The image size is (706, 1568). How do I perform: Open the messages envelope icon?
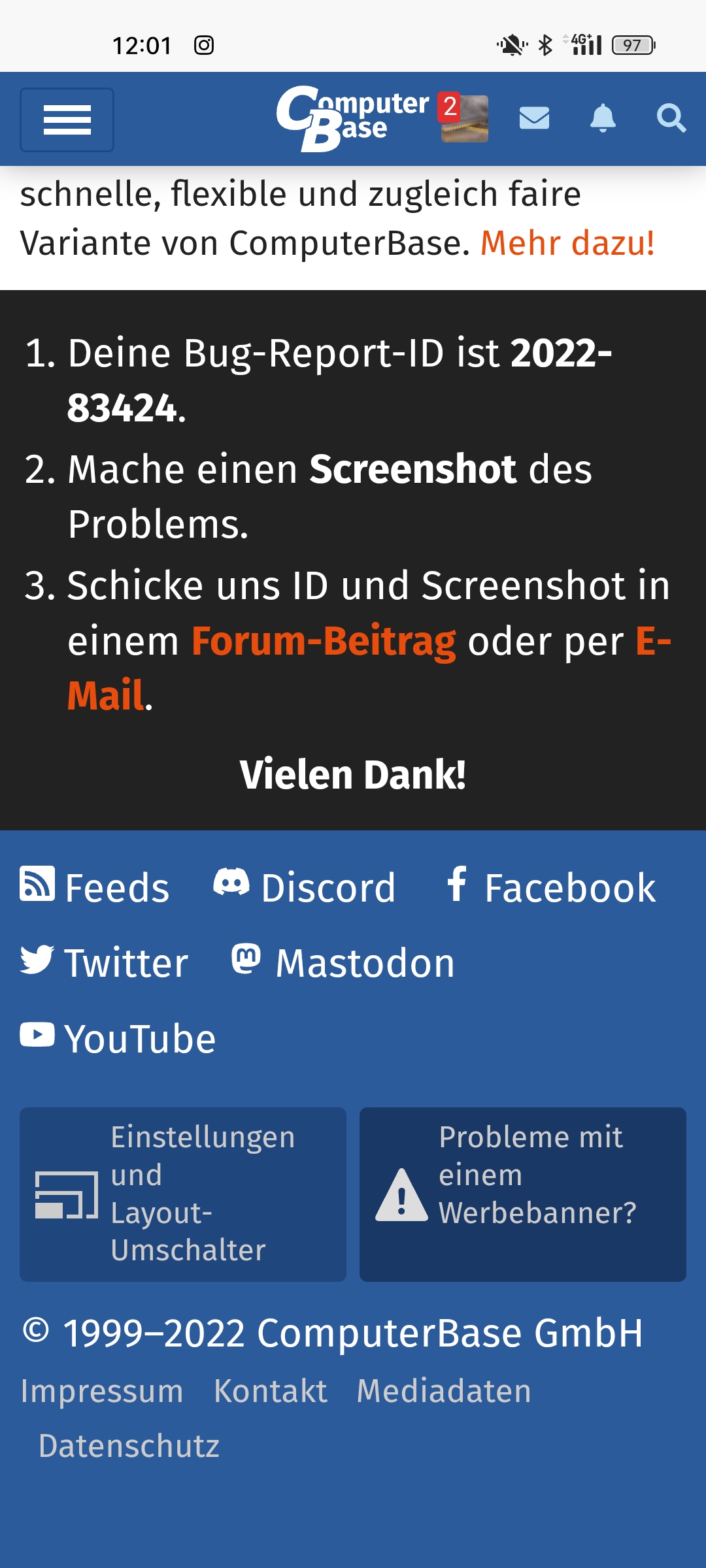coord(534,118)
